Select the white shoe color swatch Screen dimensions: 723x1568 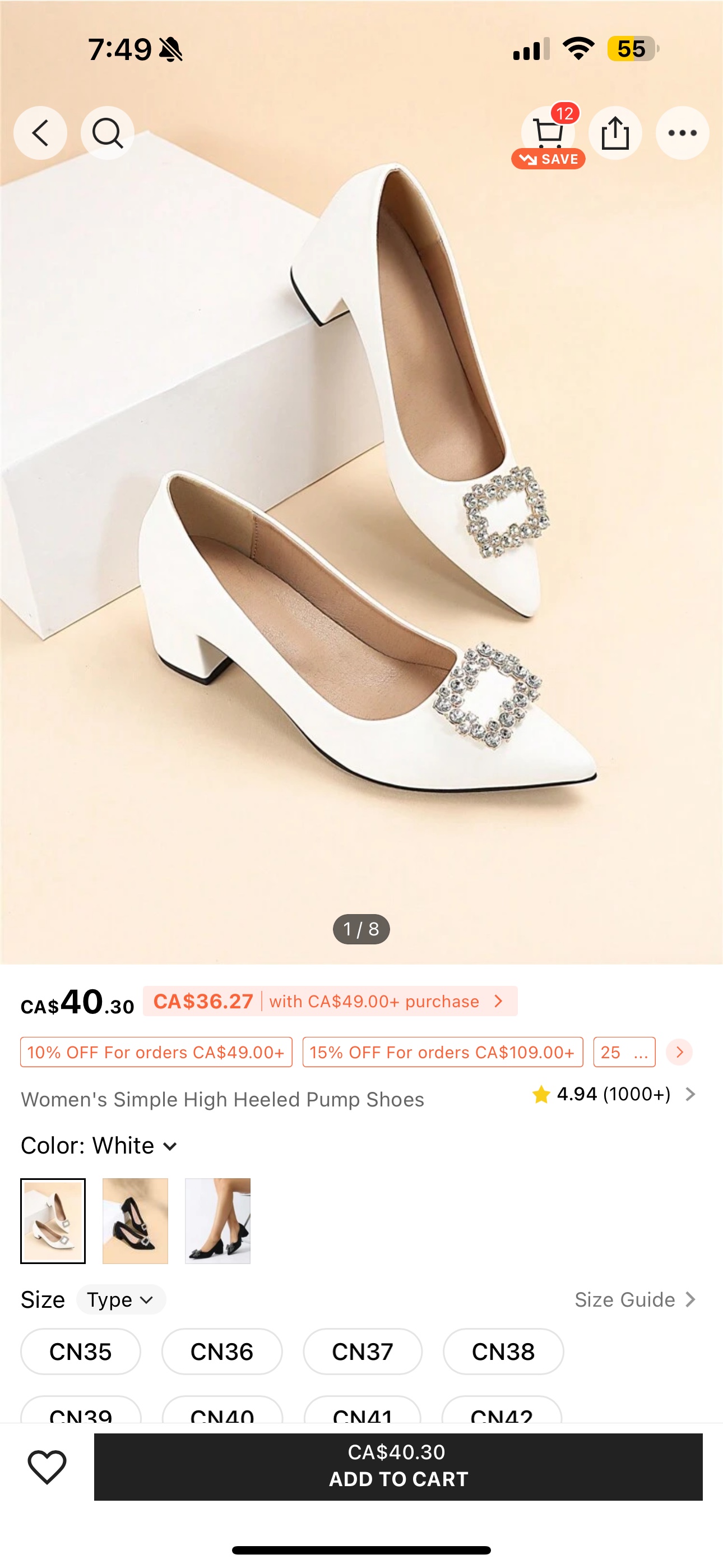(x=53, y=1221)
